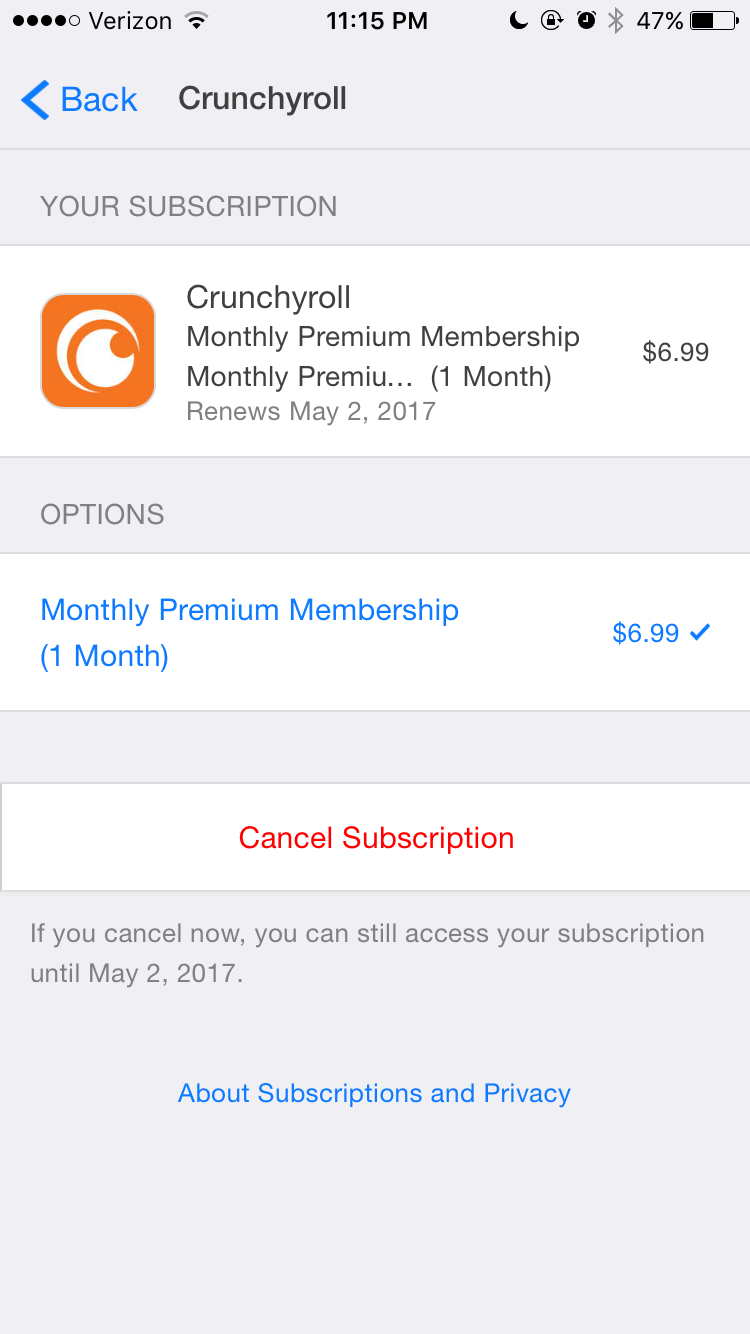Open About Subscriptions and Privacy
The width and height of the screenshot is (750, 1334).
click(x=374, y=1093)
